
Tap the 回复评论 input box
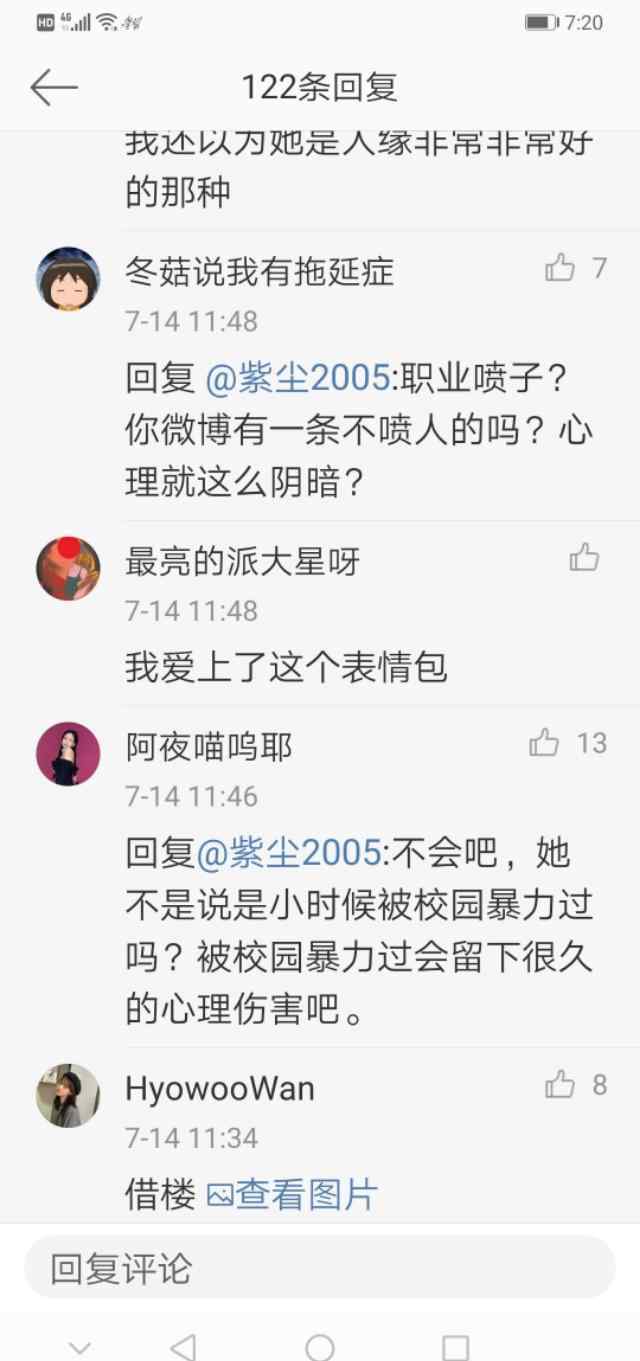(319, 1268)
